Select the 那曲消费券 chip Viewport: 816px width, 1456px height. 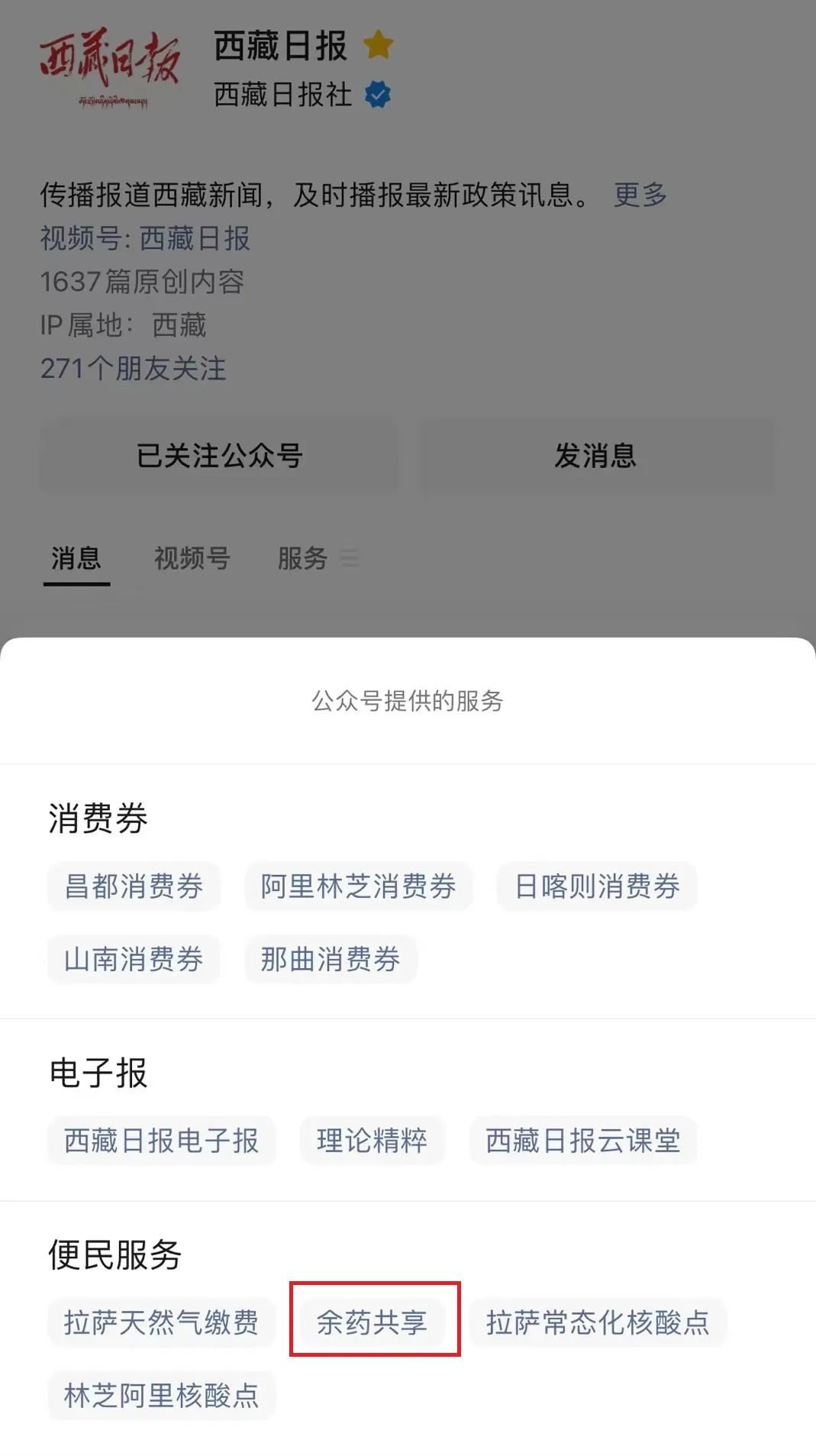[x=330, y=959]
